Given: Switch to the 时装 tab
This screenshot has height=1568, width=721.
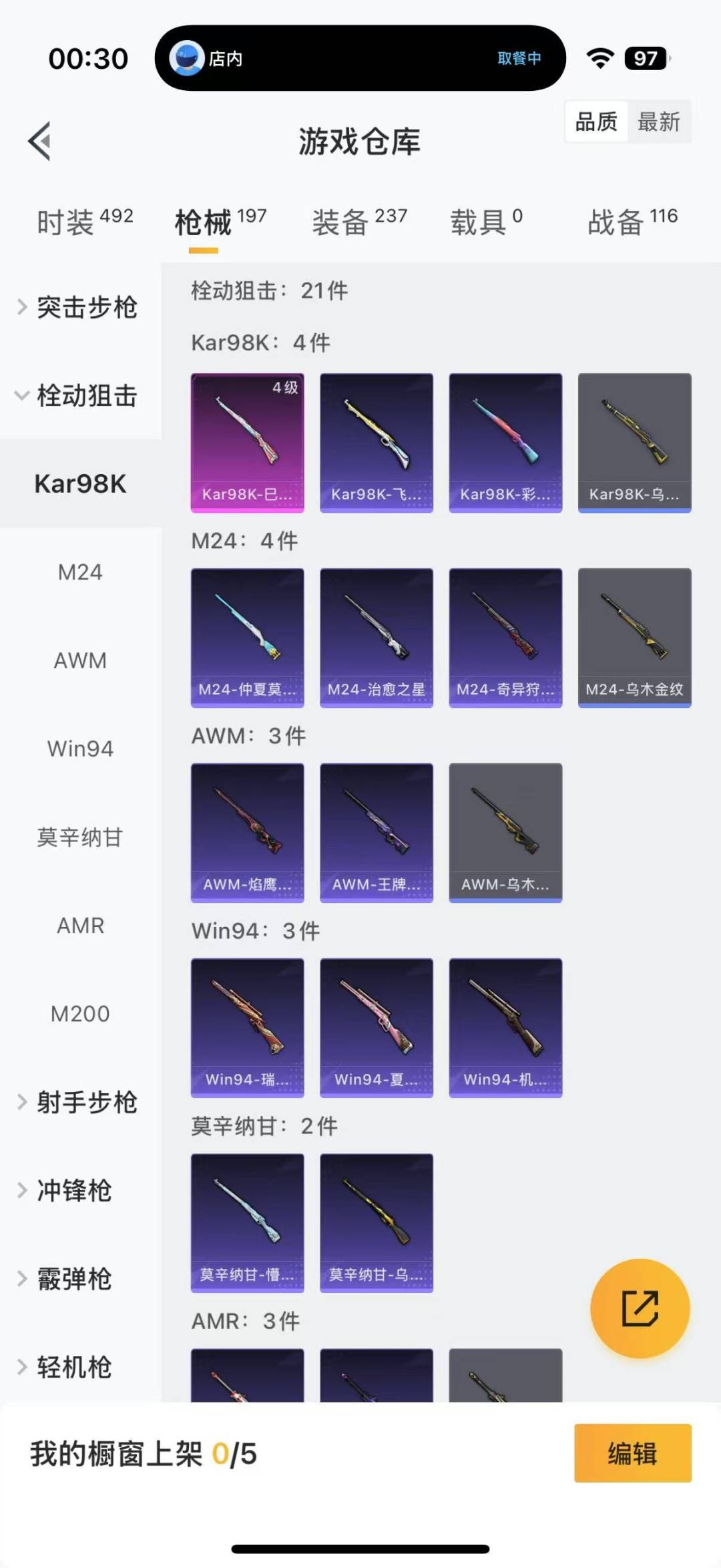Looking at the screenshot, I should [x=84, y=222].
